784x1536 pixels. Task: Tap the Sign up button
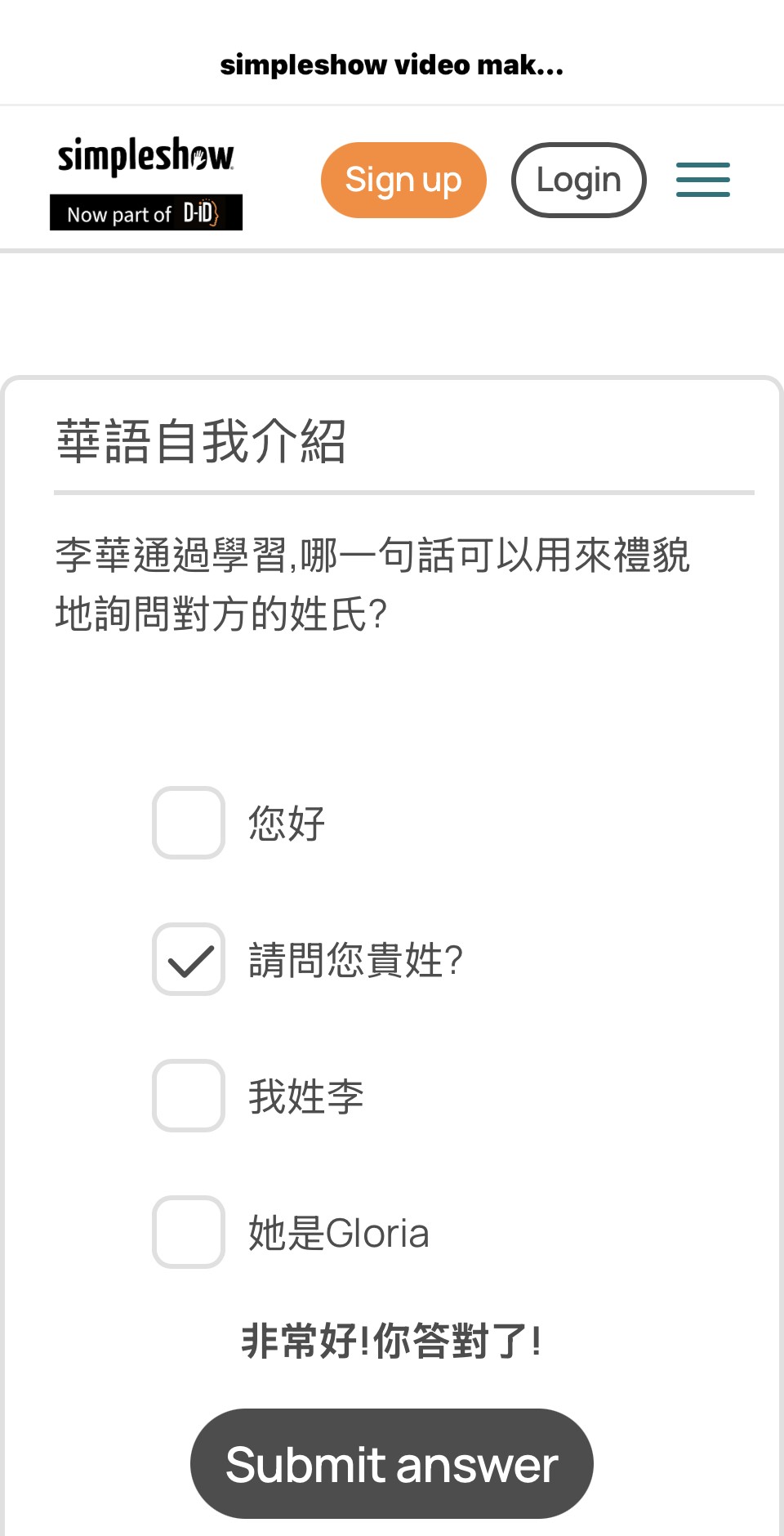point(403,180)
